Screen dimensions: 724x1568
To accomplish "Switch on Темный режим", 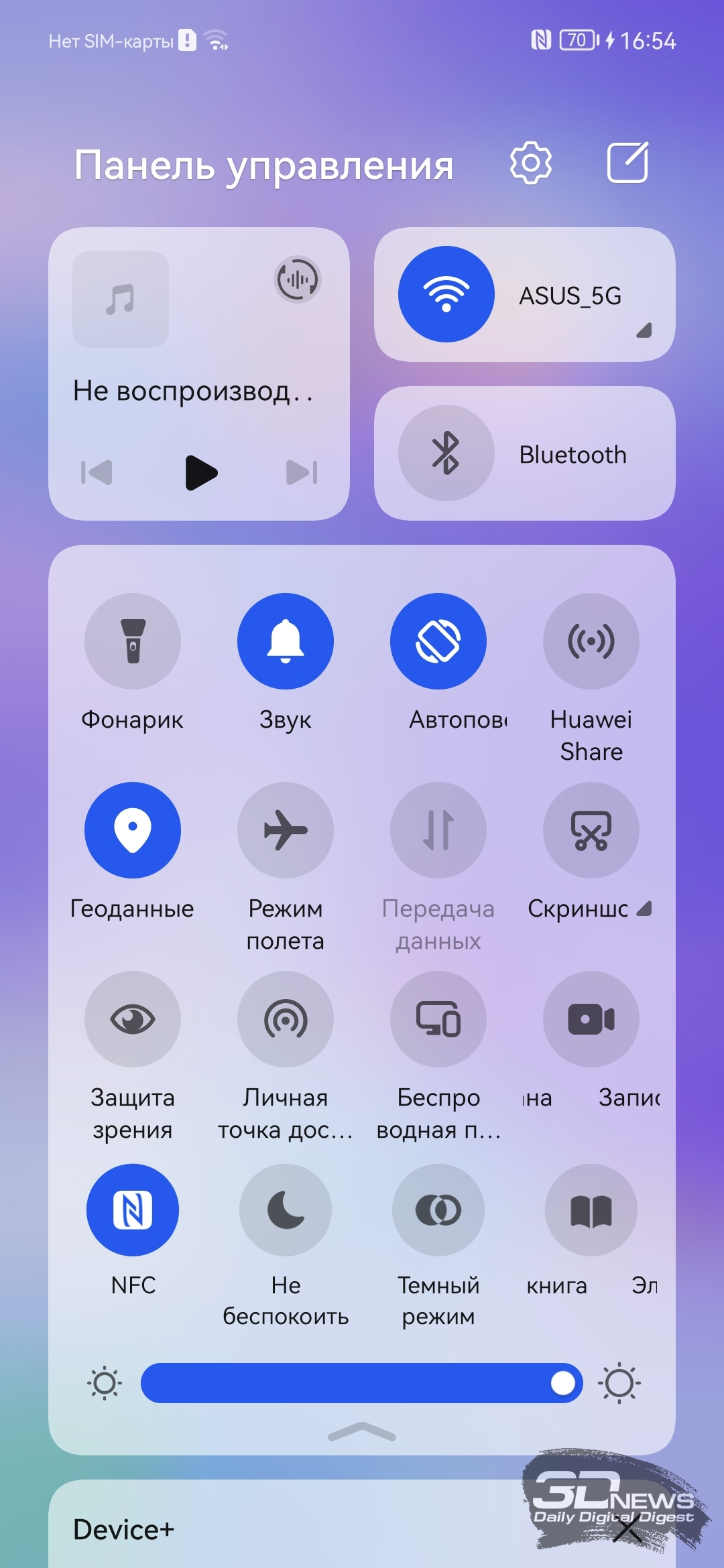I will point(438,1210).
